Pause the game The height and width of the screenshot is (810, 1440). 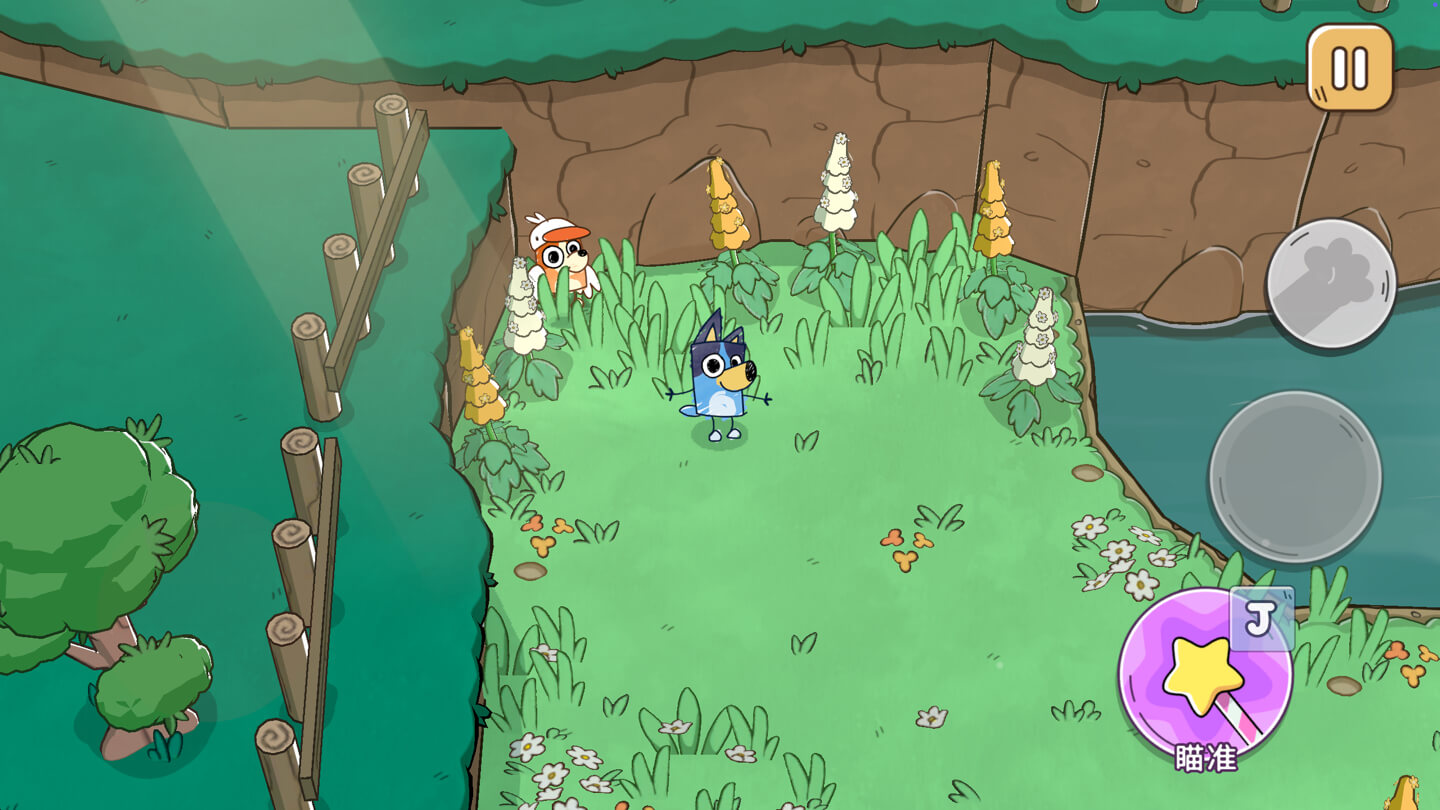click(1350, 67)
